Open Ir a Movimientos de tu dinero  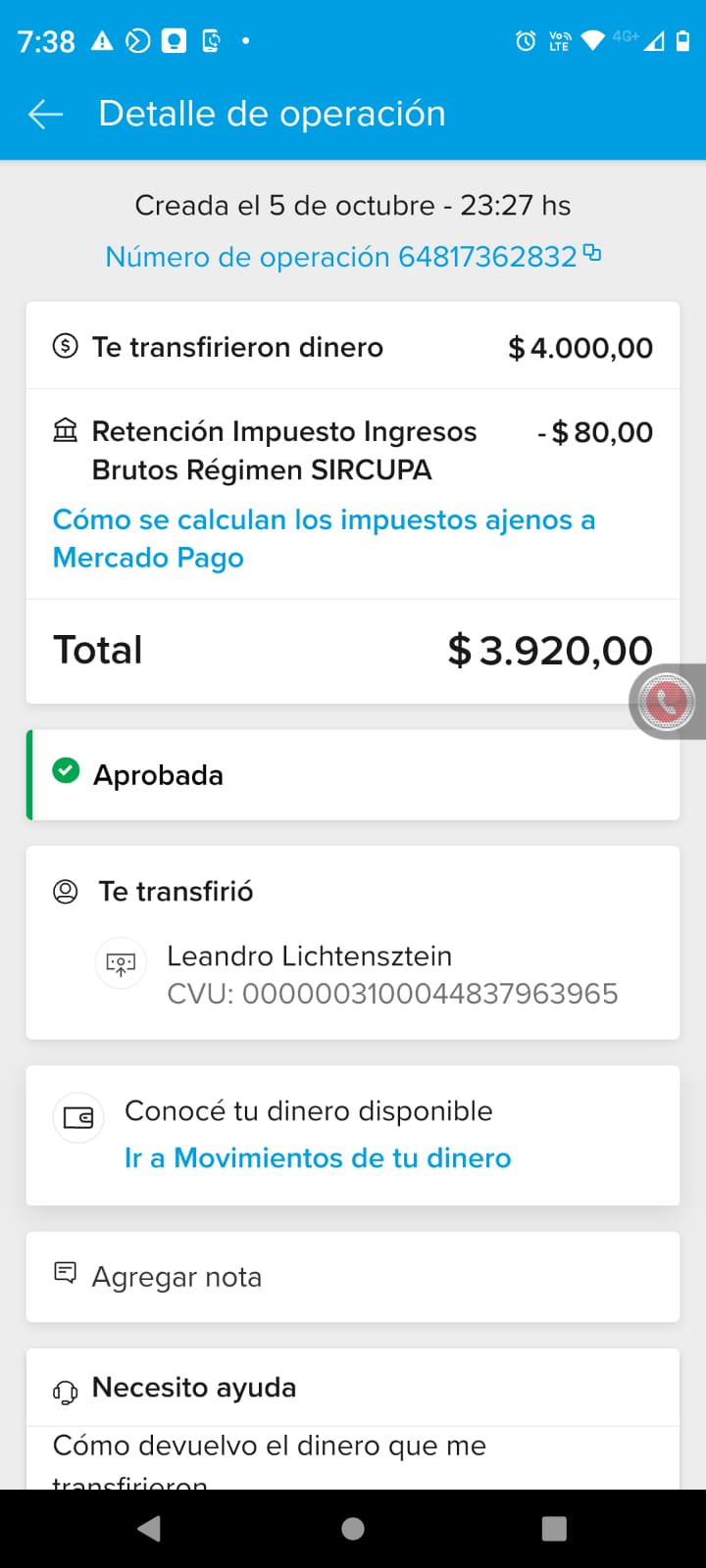click(318, 1157)
